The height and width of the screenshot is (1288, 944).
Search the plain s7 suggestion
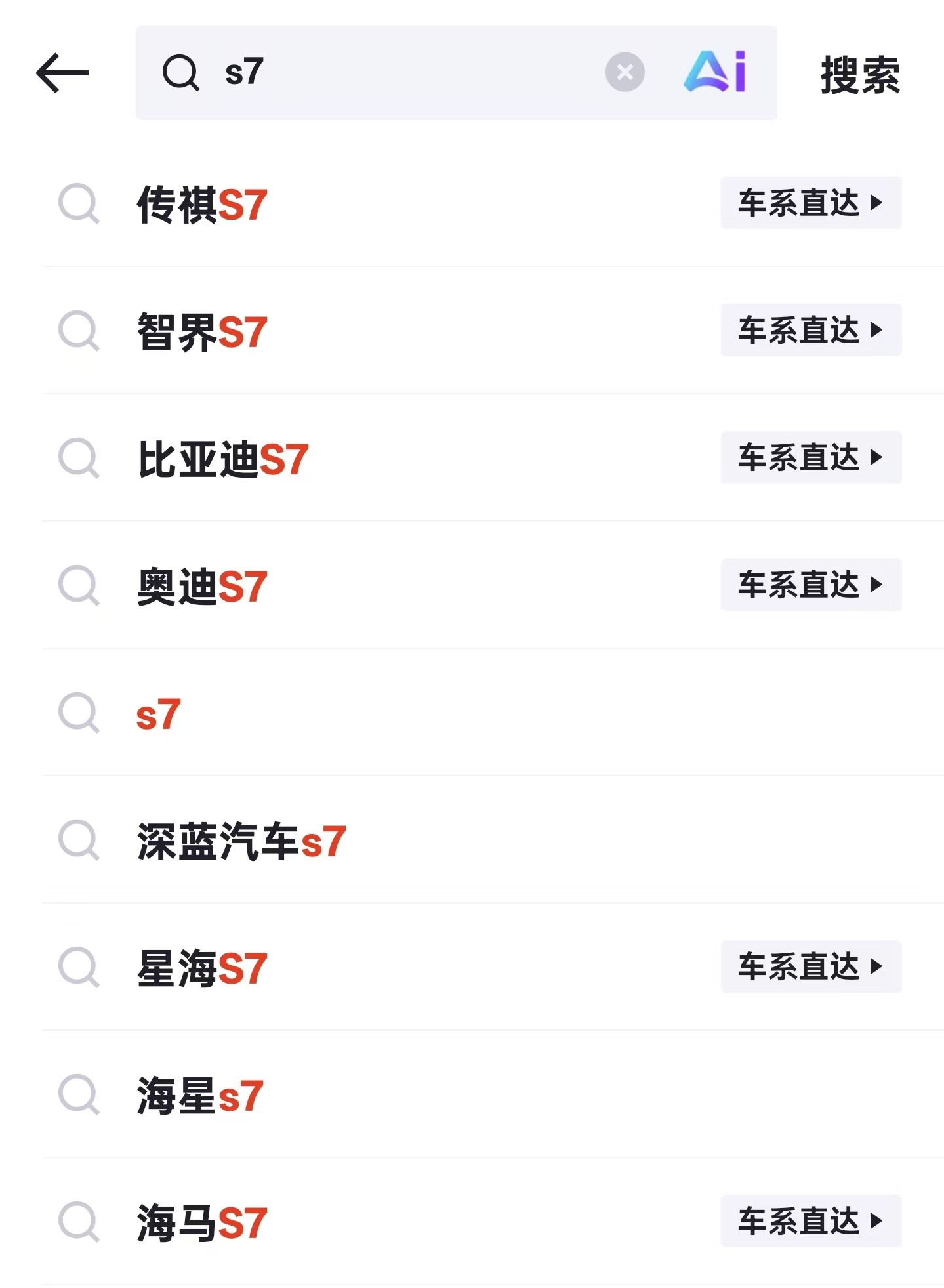pyautogui.click(x=158, y=714)
